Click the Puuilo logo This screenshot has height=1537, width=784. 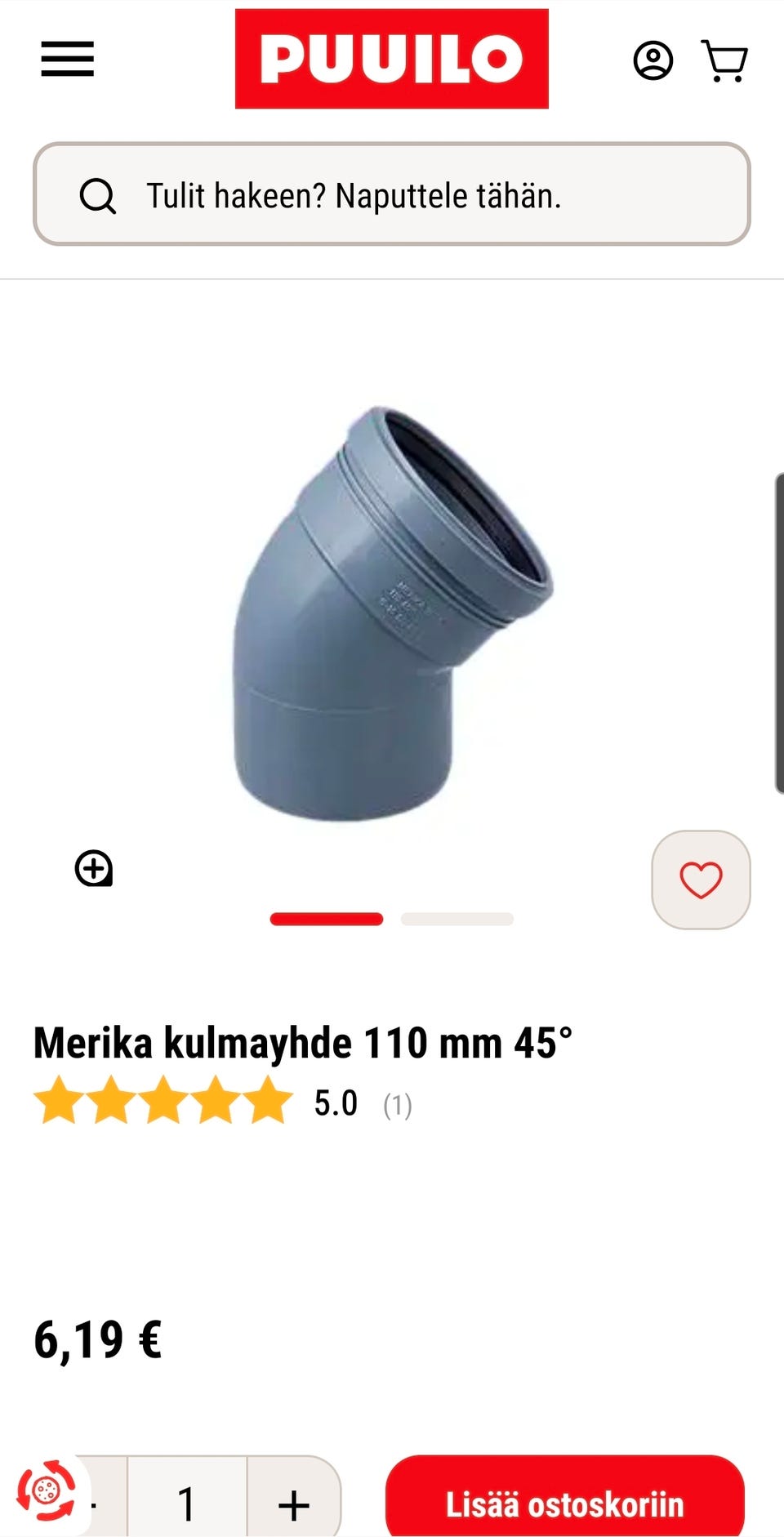tap(392, 58)
